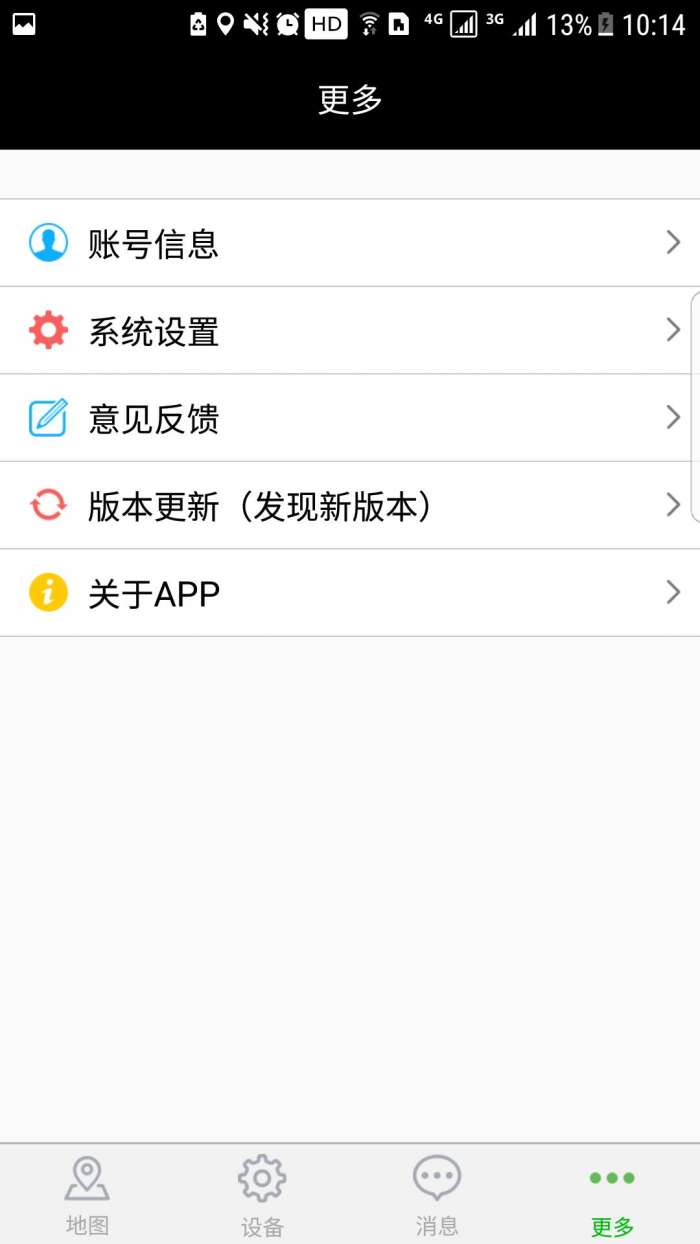Open 系统设置 system settings

click(350, 331)
